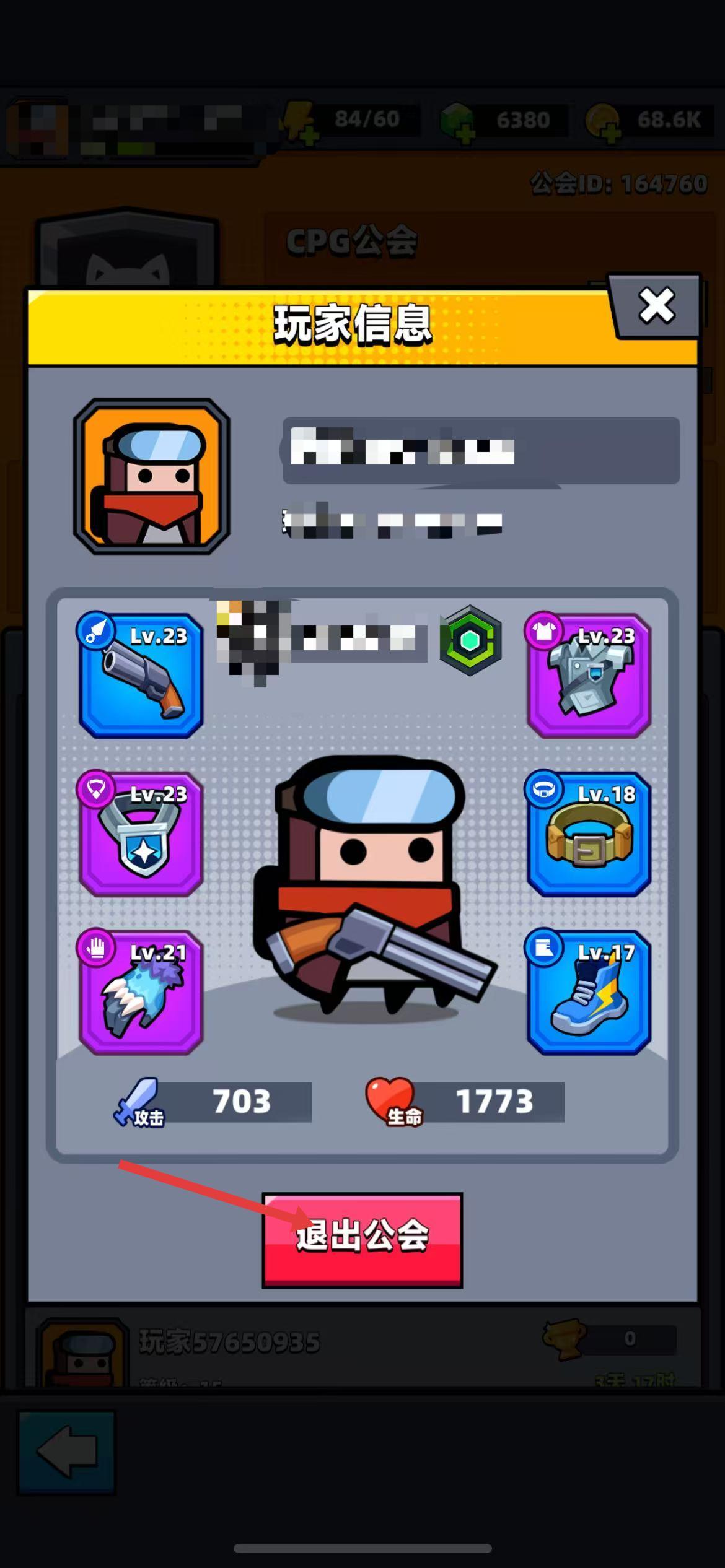Close the 玩家信息 dialog
The image size is (725, 1568).
click(656, 305)
